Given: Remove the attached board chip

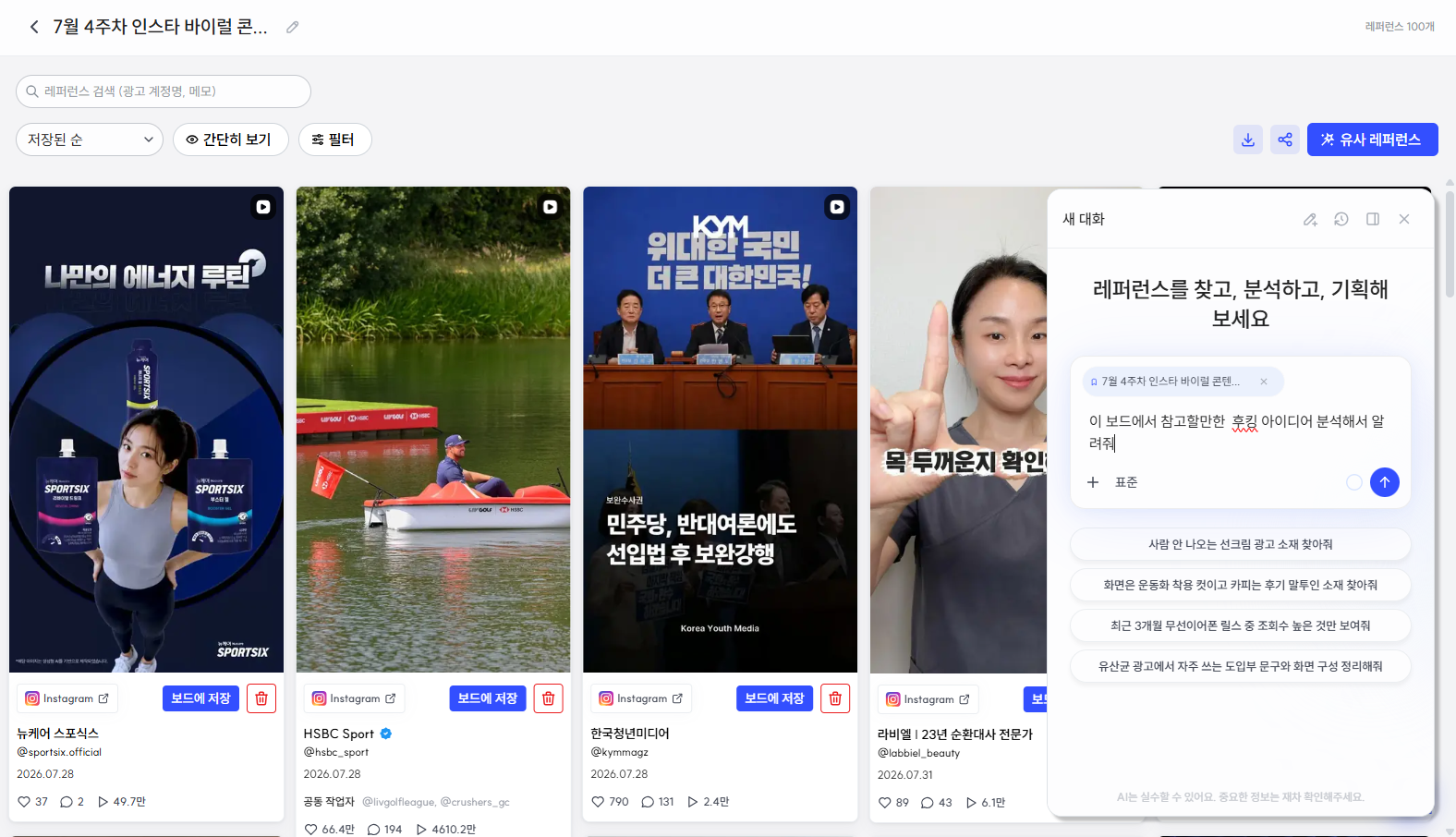Looking at the screenshot, I should pyautogui.click(x=1264, y=382).
